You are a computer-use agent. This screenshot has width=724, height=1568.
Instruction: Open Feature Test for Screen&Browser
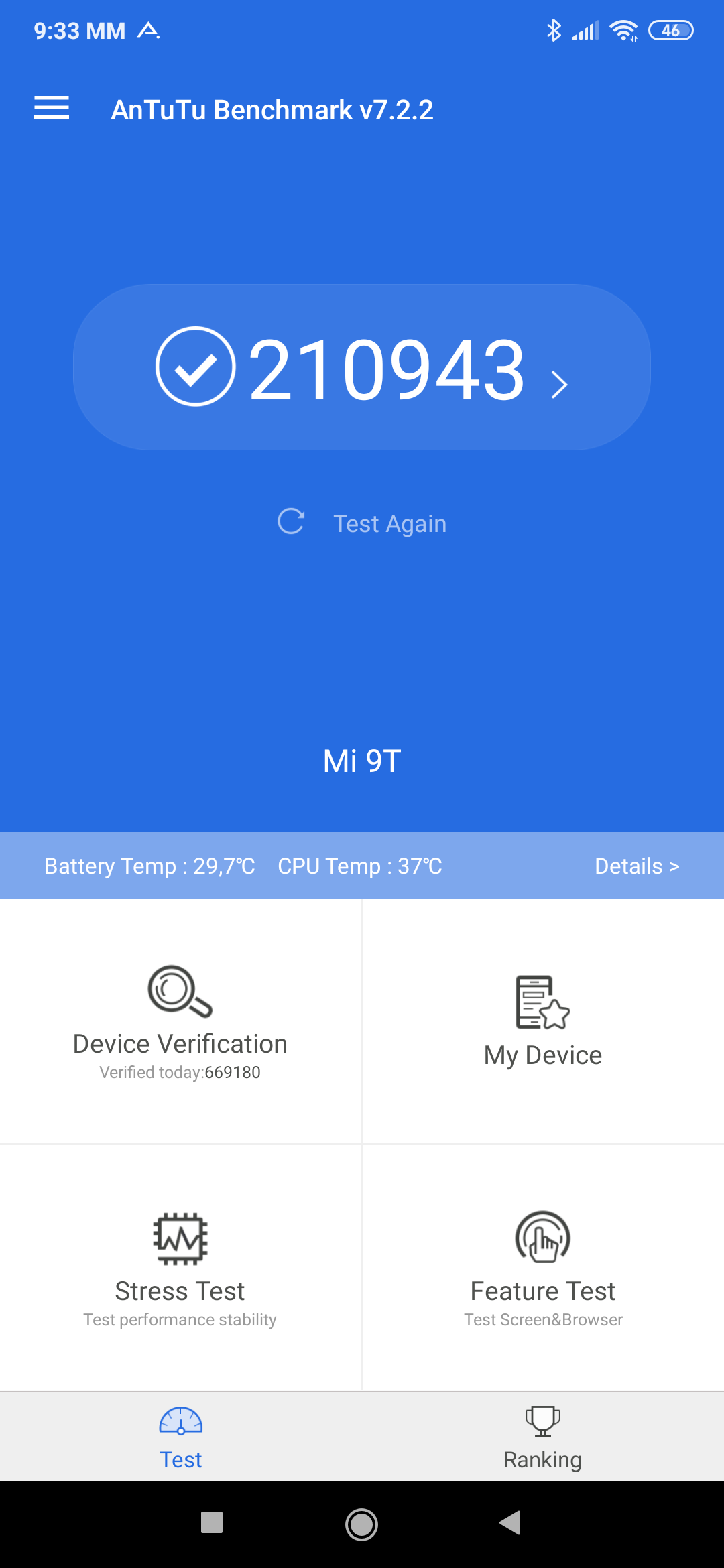[543, 1268]
